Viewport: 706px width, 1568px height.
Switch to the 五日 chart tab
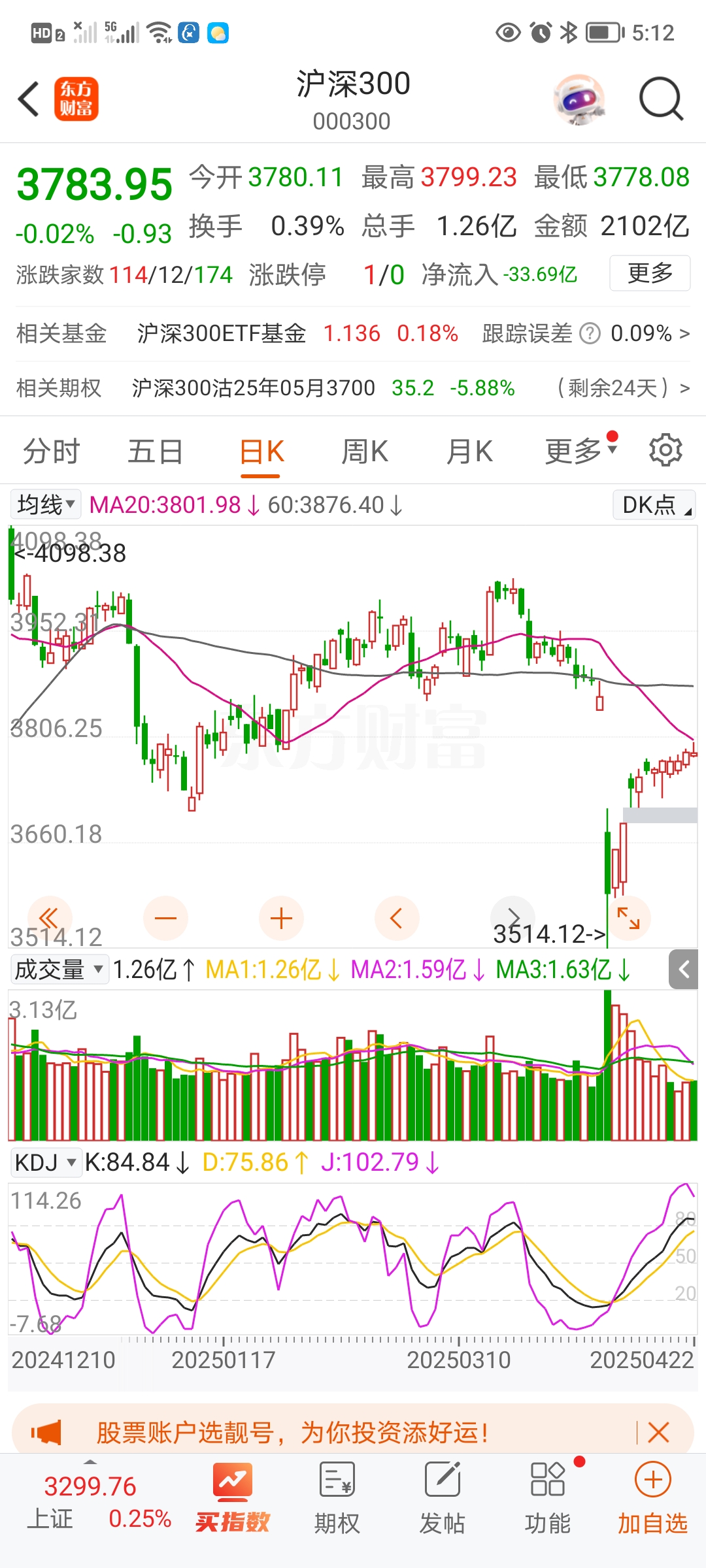point(155,451)
